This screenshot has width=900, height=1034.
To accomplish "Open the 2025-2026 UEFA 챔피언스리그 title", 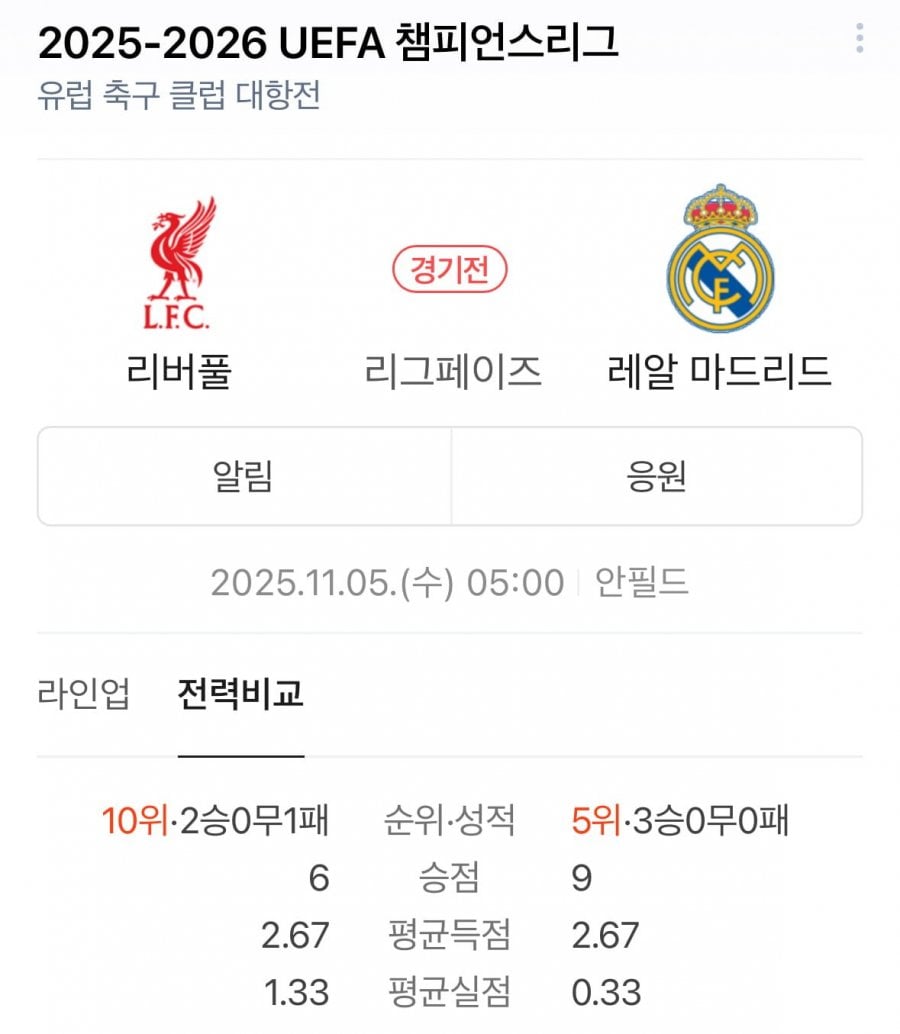I will [329, 42].
